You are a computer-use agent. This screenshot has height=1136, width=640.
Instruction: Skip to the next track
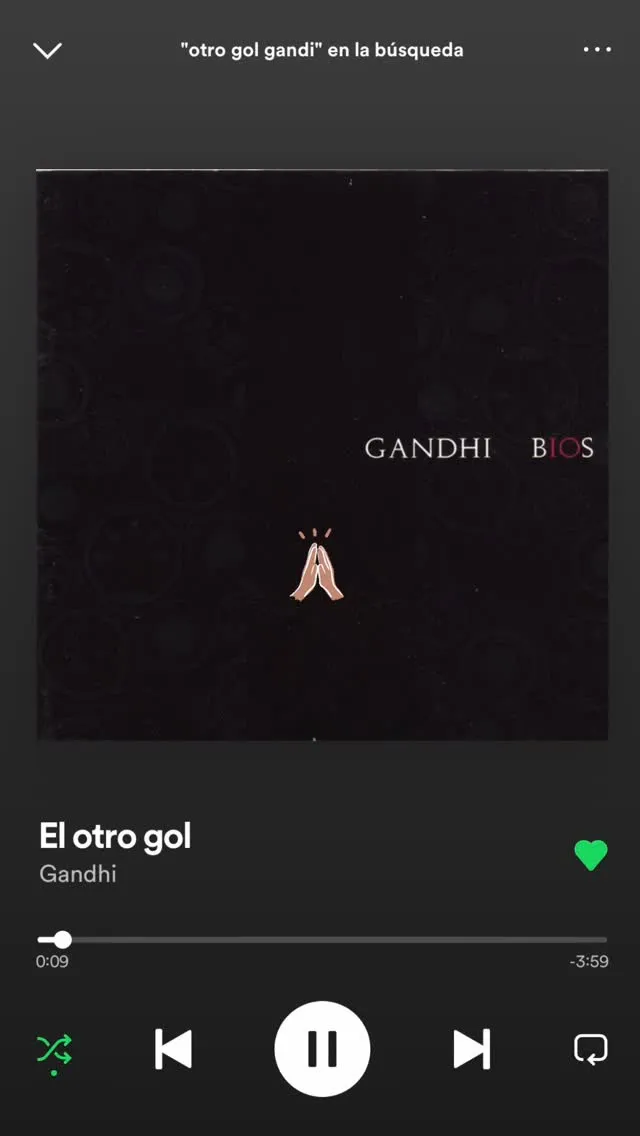(471, 1049)
